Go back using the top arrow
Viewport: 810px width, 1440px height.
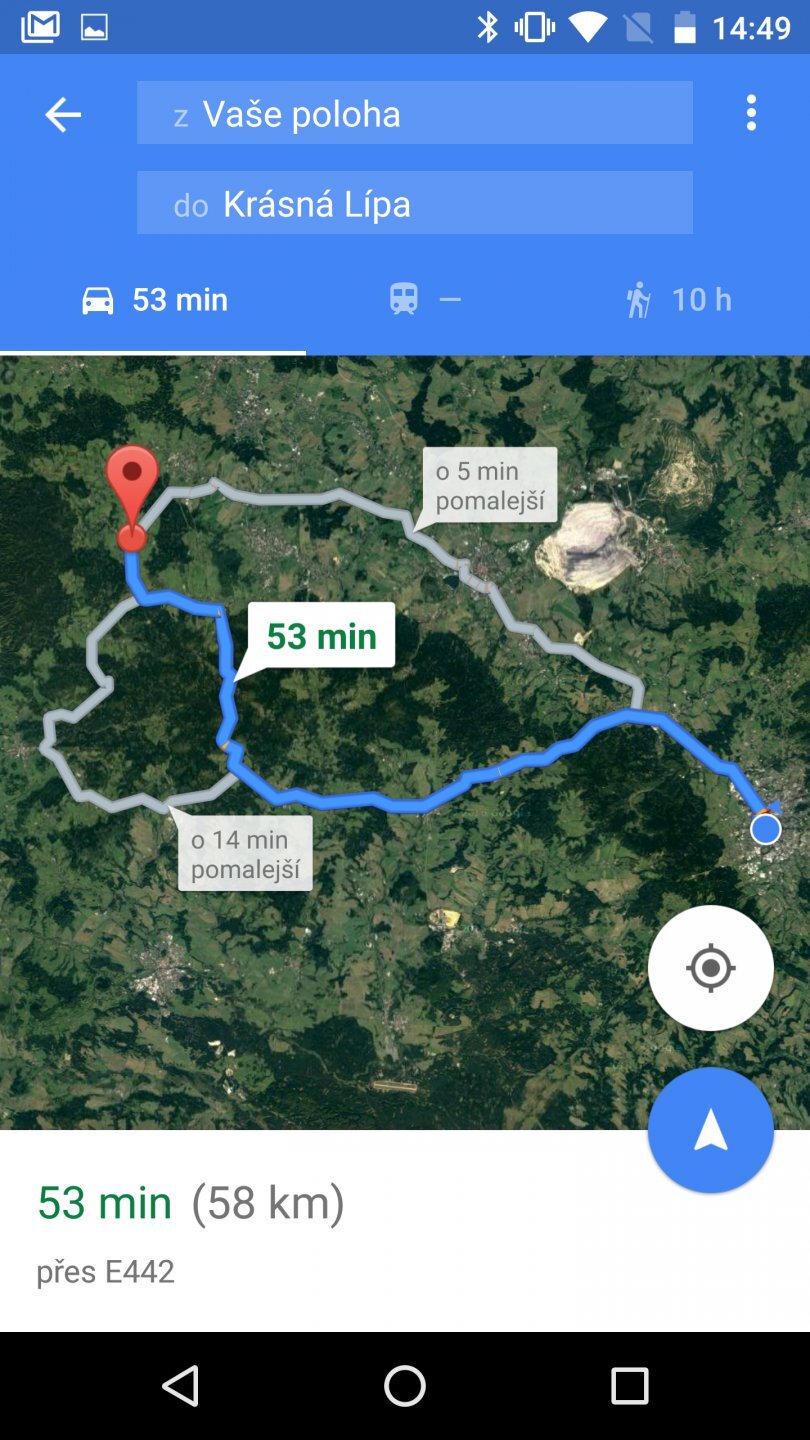62,115
